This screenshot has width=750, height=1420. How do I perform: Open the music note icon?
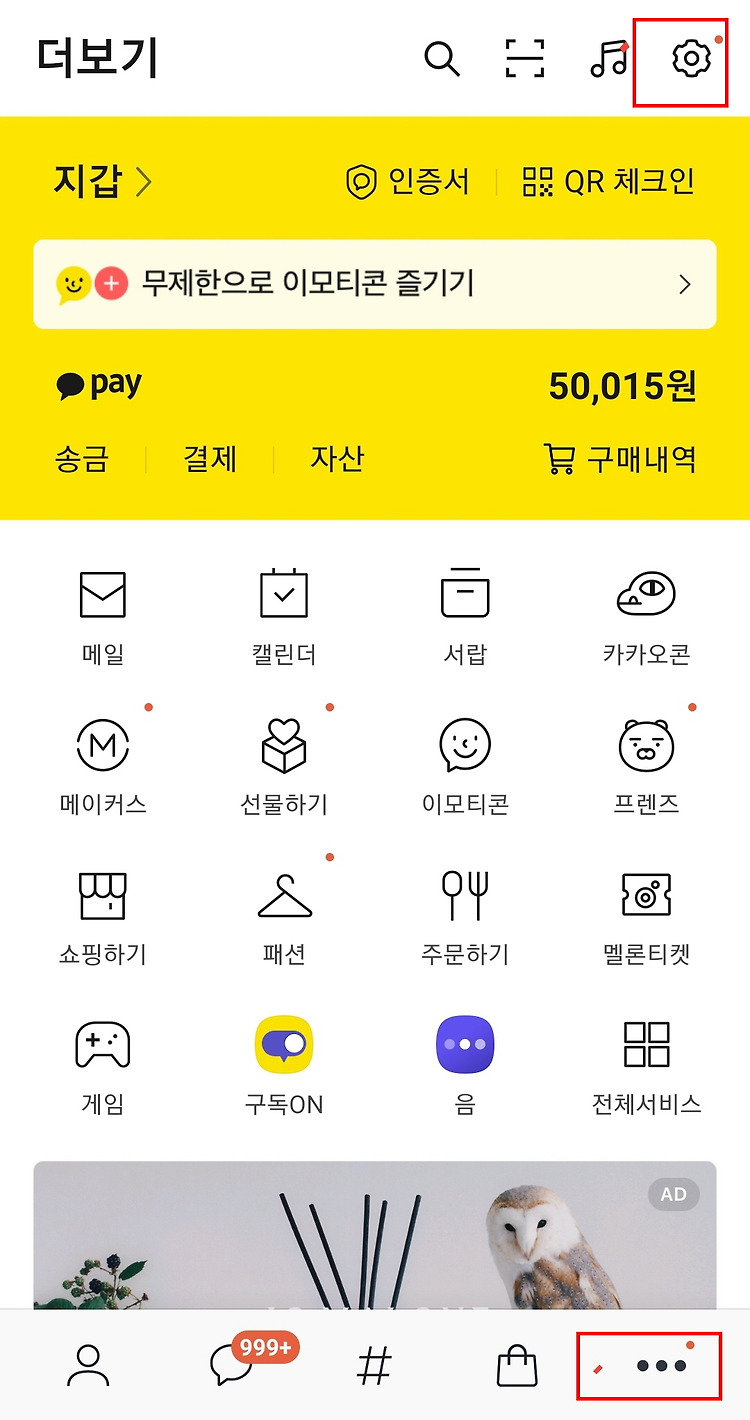click(x=608, y=59)
